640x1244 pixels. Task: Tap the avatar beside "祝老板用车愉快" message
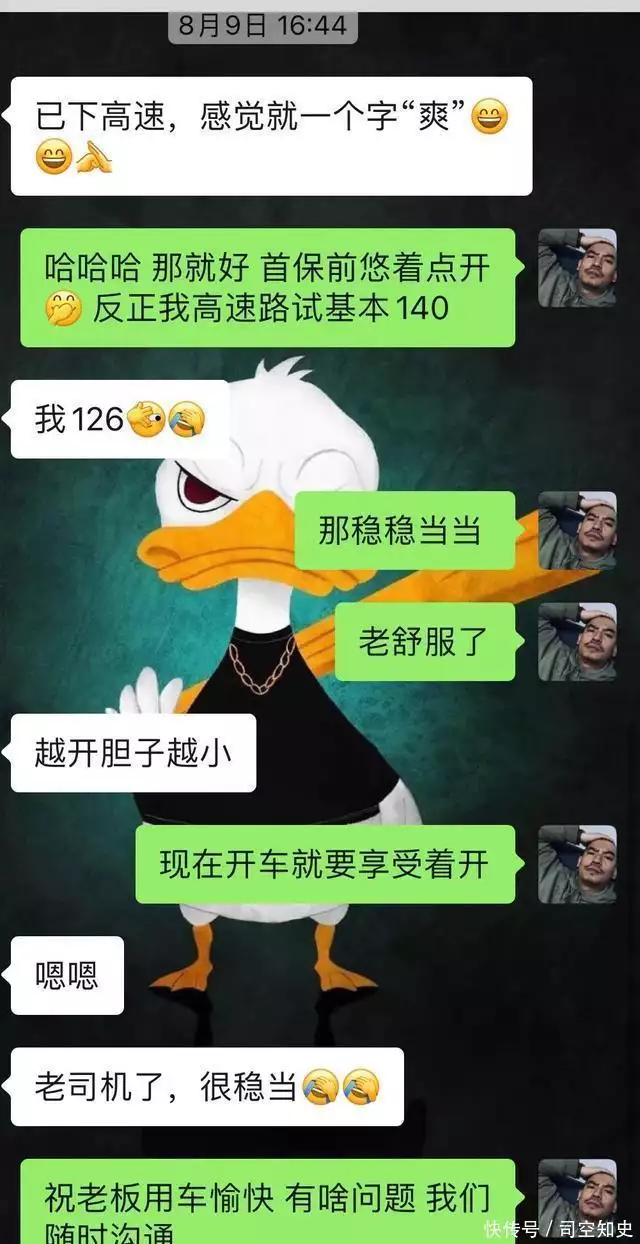(577, 1198)
